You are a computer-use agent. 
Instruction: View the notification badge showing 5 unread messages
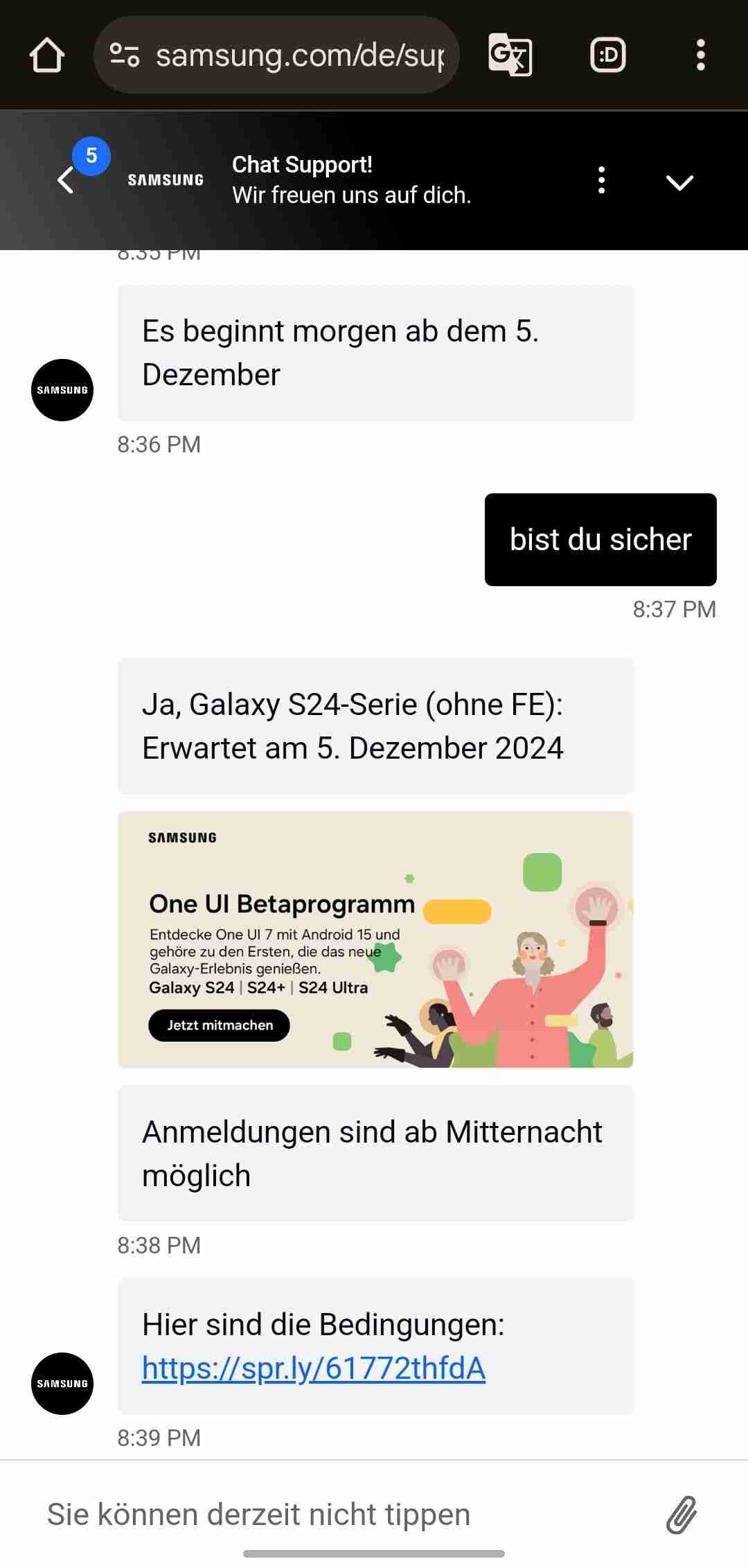pos(91,156)
